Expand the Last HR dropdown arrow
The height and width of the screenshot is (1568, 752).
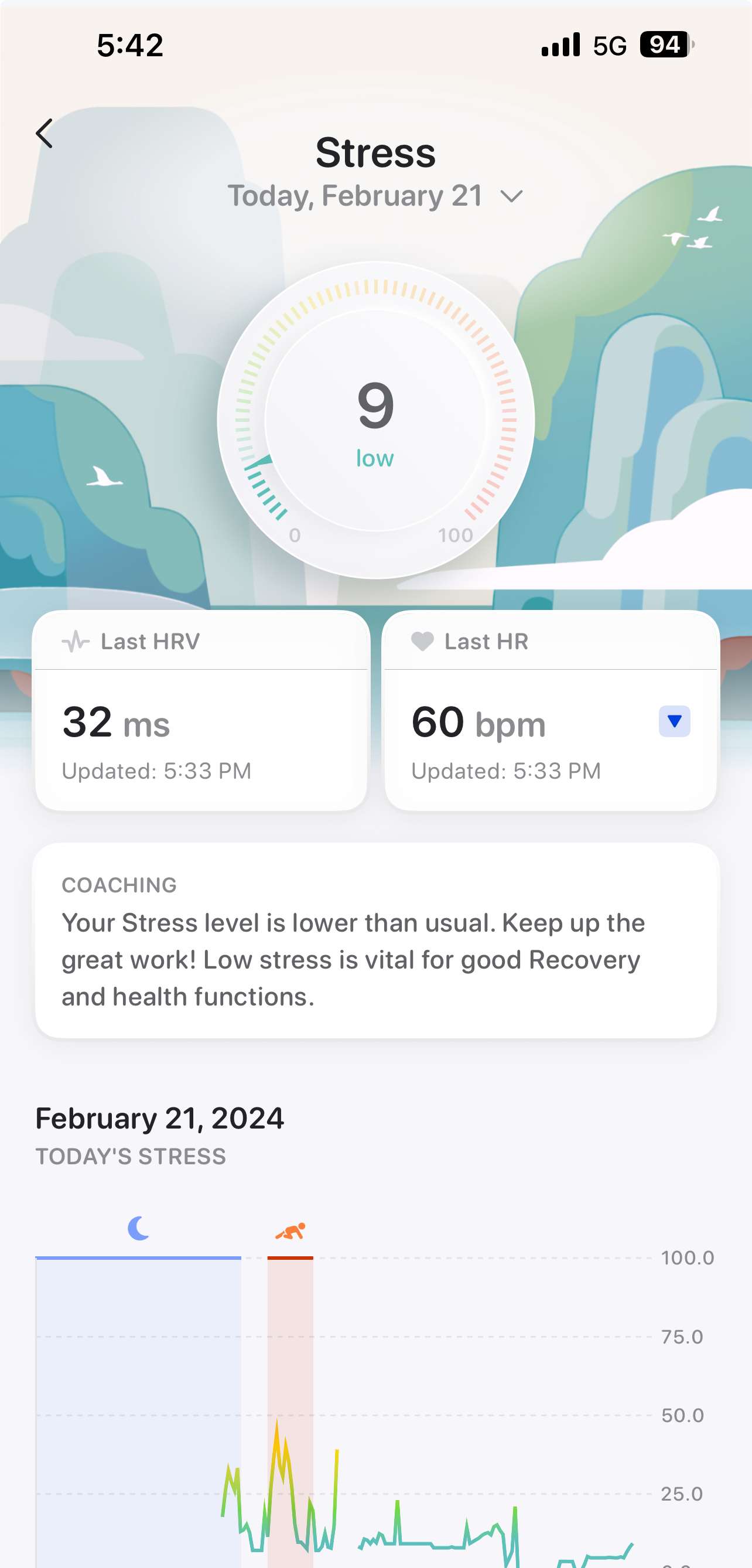tap(674, 721)
